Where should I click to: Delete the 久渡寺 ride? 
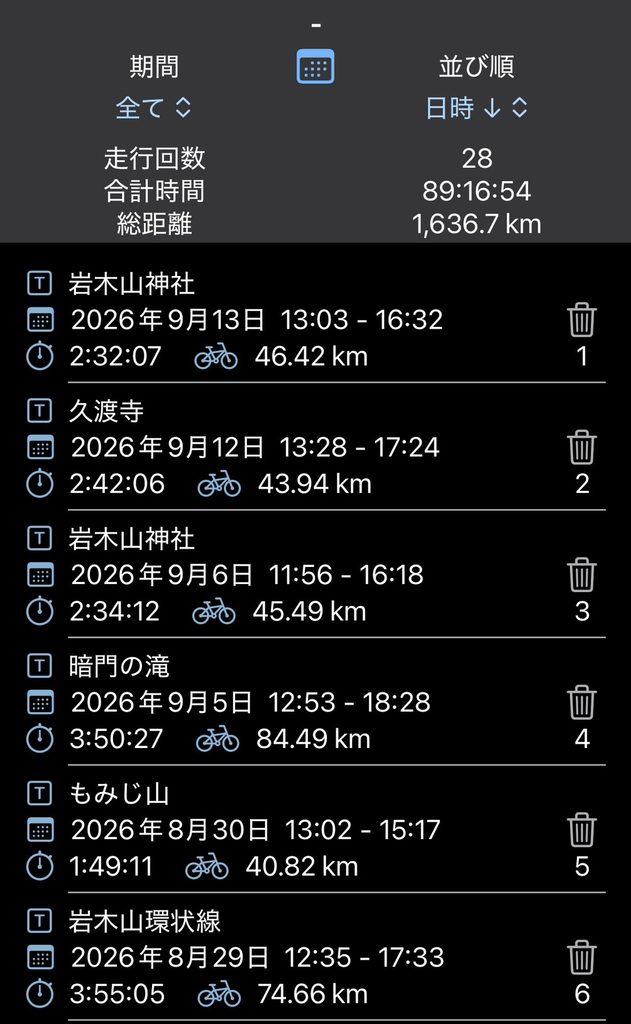point(581,447)
